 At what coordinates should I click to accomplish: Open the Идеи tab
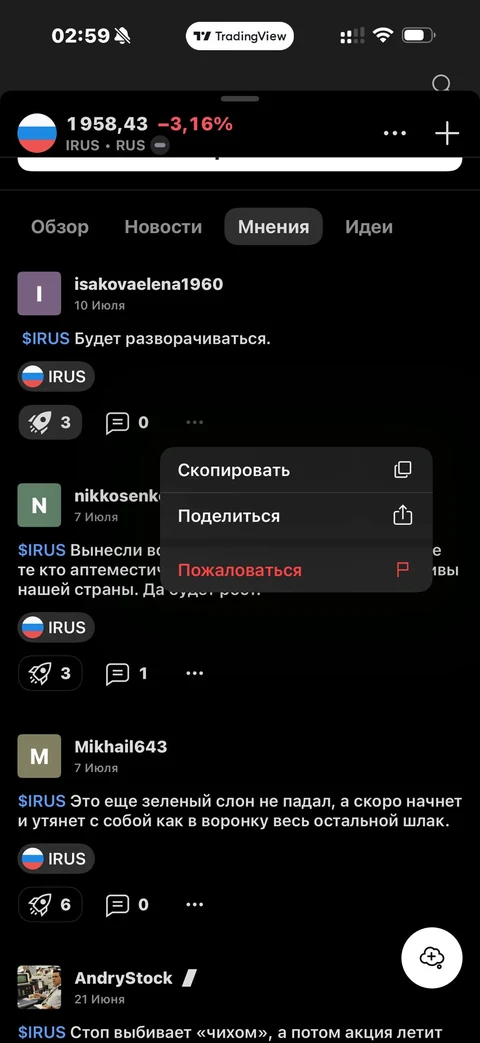coord(369,227)
